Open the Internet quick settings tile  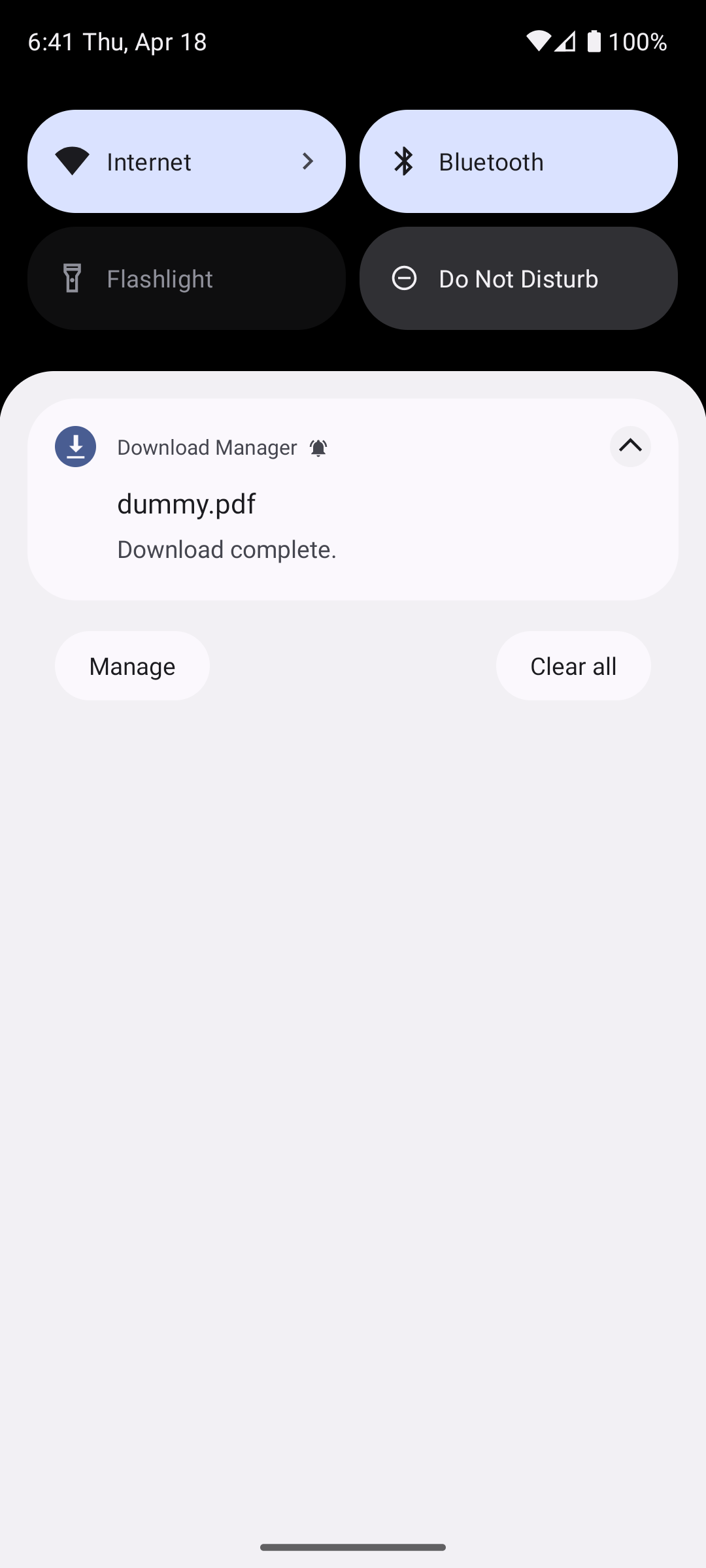[x=186, y=161]
